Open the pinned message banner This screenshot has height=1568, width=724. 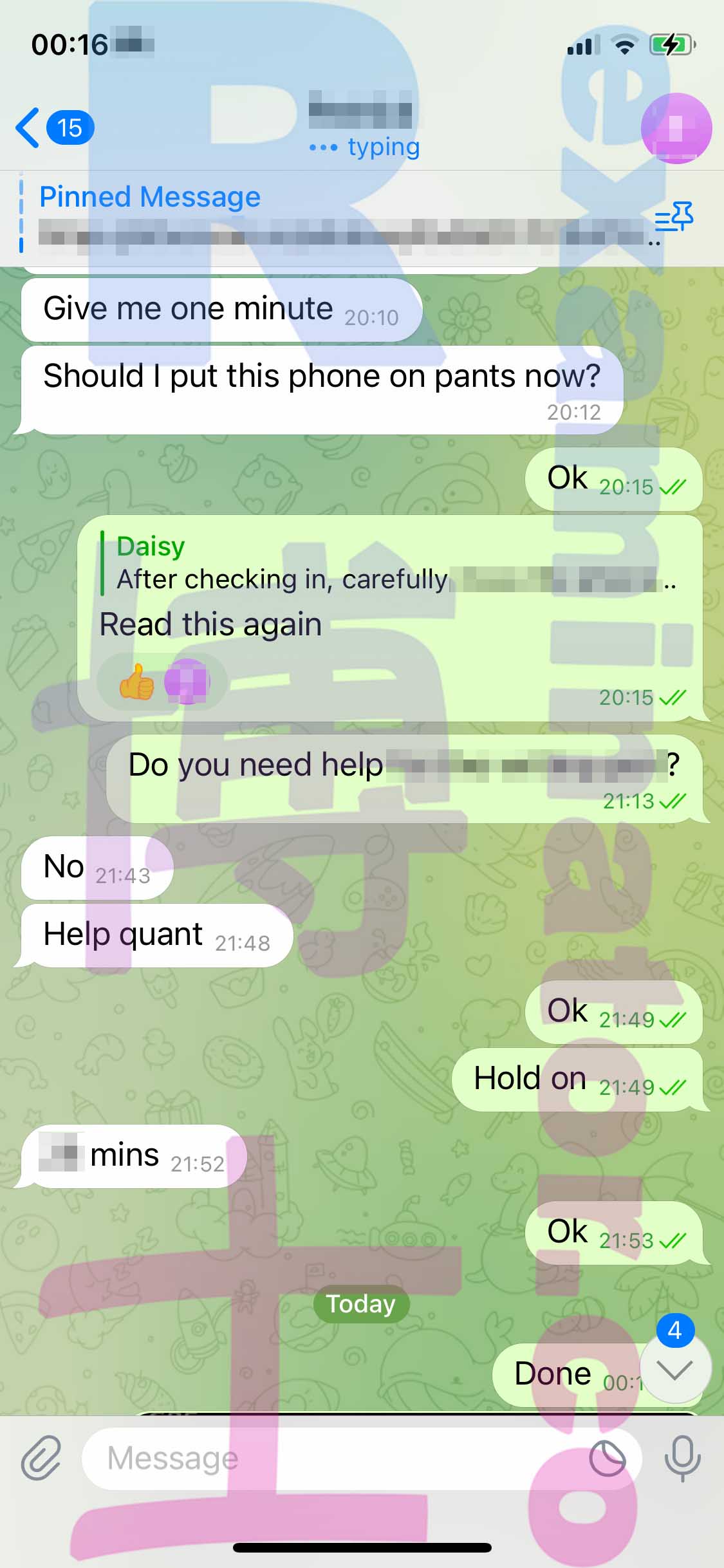click(335, 218)
